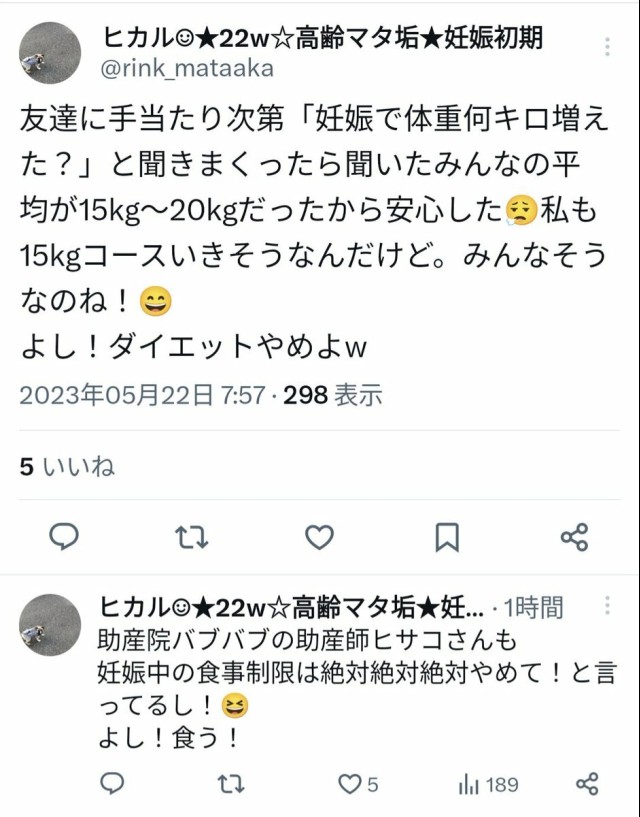
Task: Retweet the 助産院バブバブ reply
Action: (231, 784)
